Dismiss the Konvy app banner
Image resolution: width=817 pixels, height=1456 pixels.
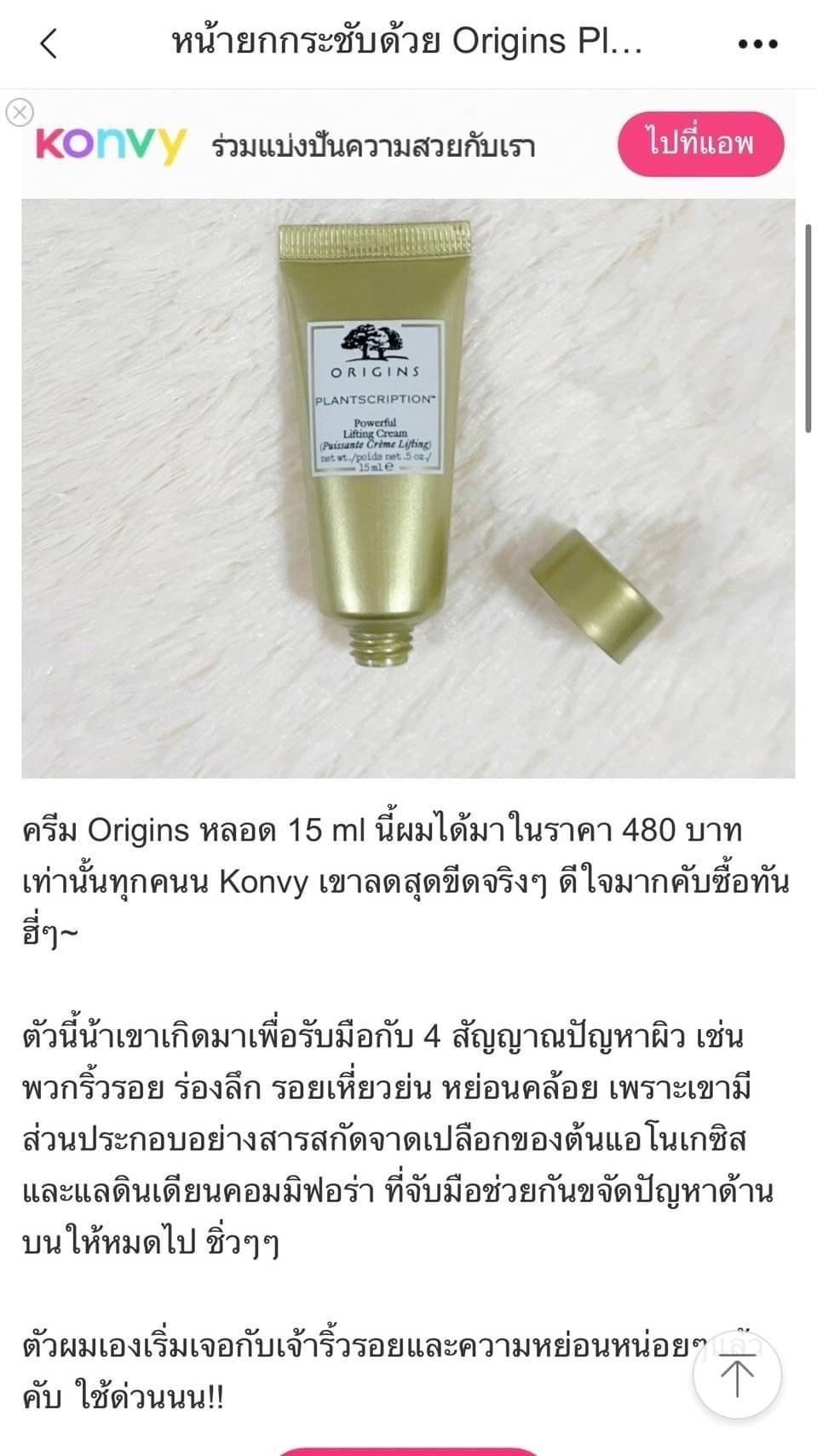point(20,112)
